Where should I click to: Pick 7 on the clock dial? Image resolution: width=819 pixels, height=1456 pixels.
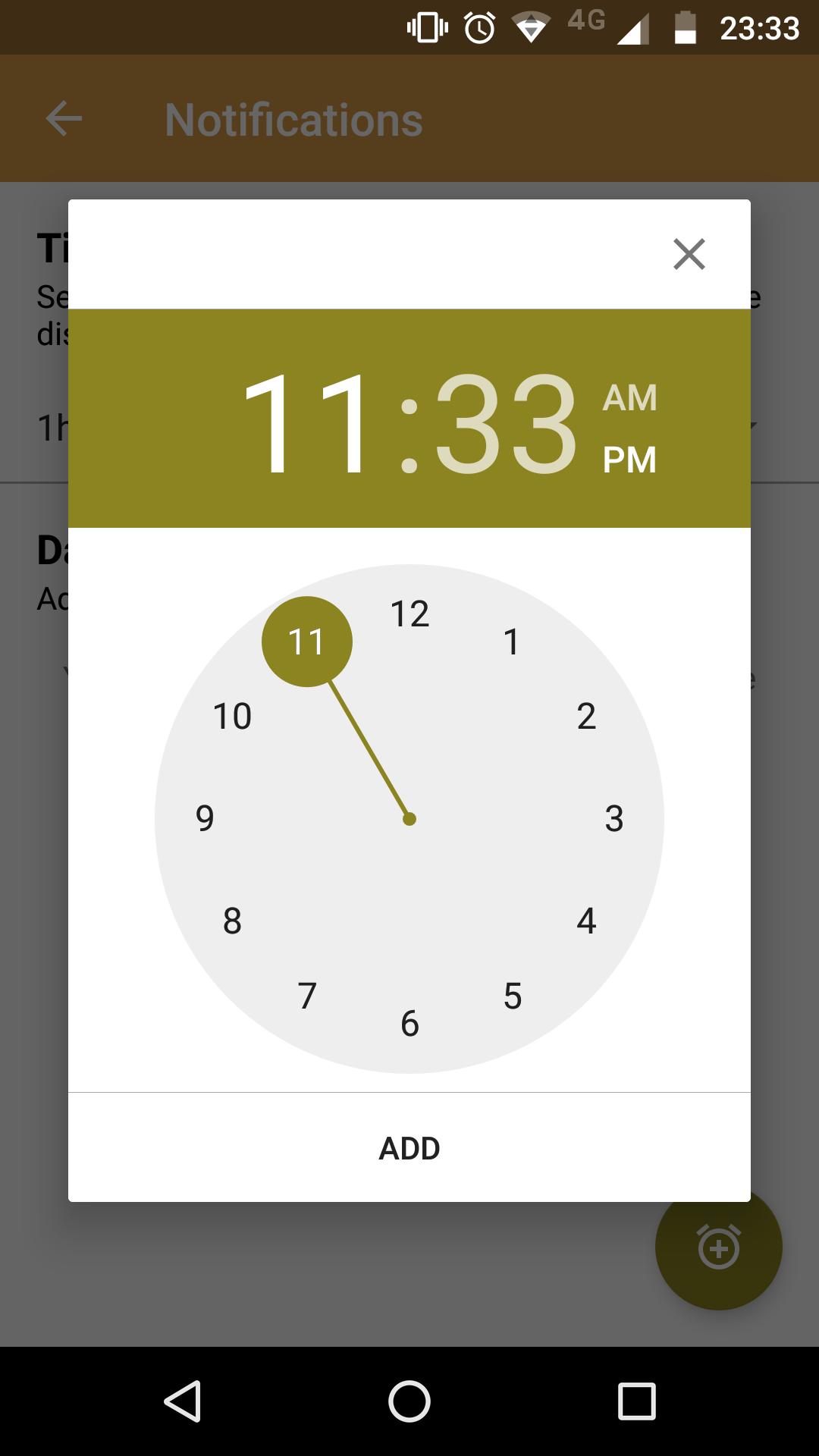click(307, 996)
